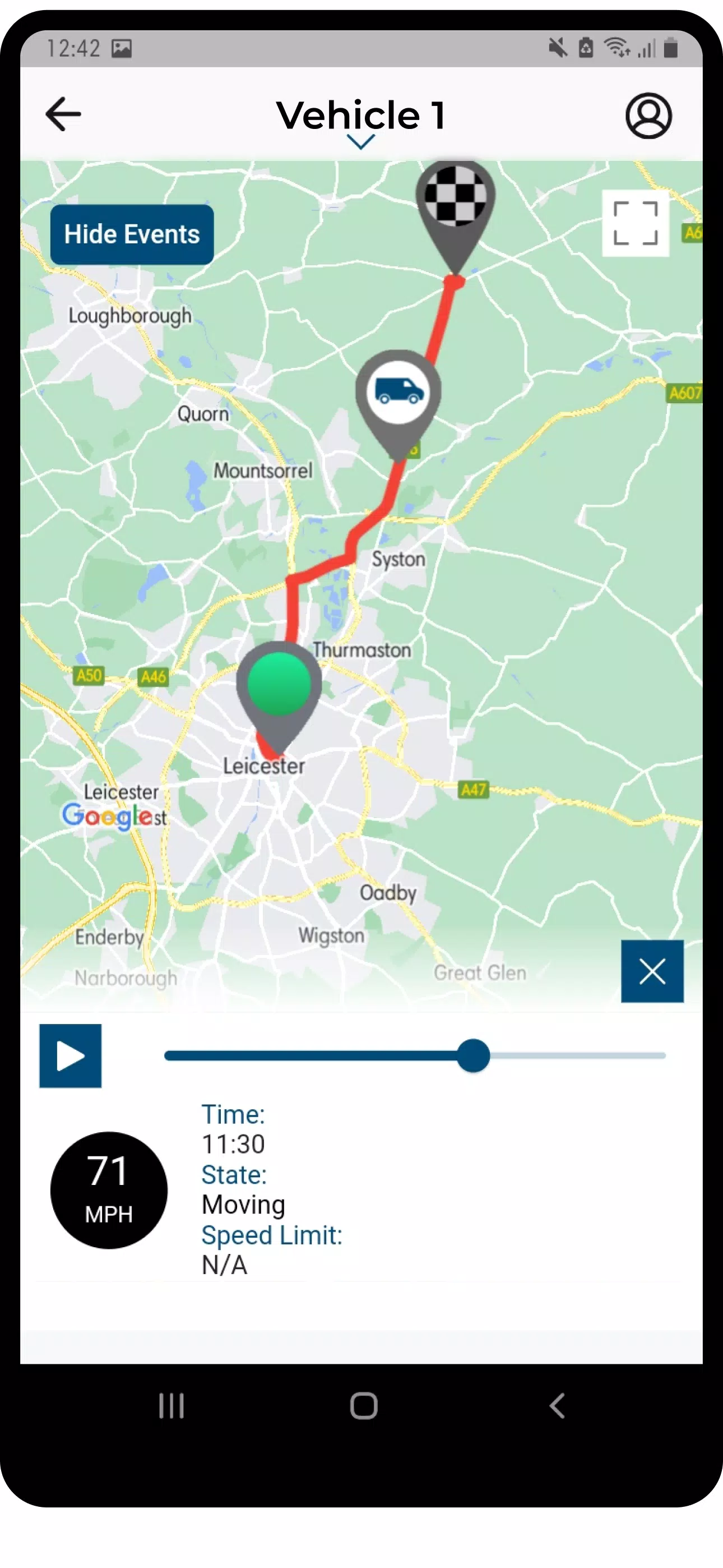The height and width of the screenshot is (1568, 723).
Task: Tap the Hide Events button
Action: [x=132, y=234]
